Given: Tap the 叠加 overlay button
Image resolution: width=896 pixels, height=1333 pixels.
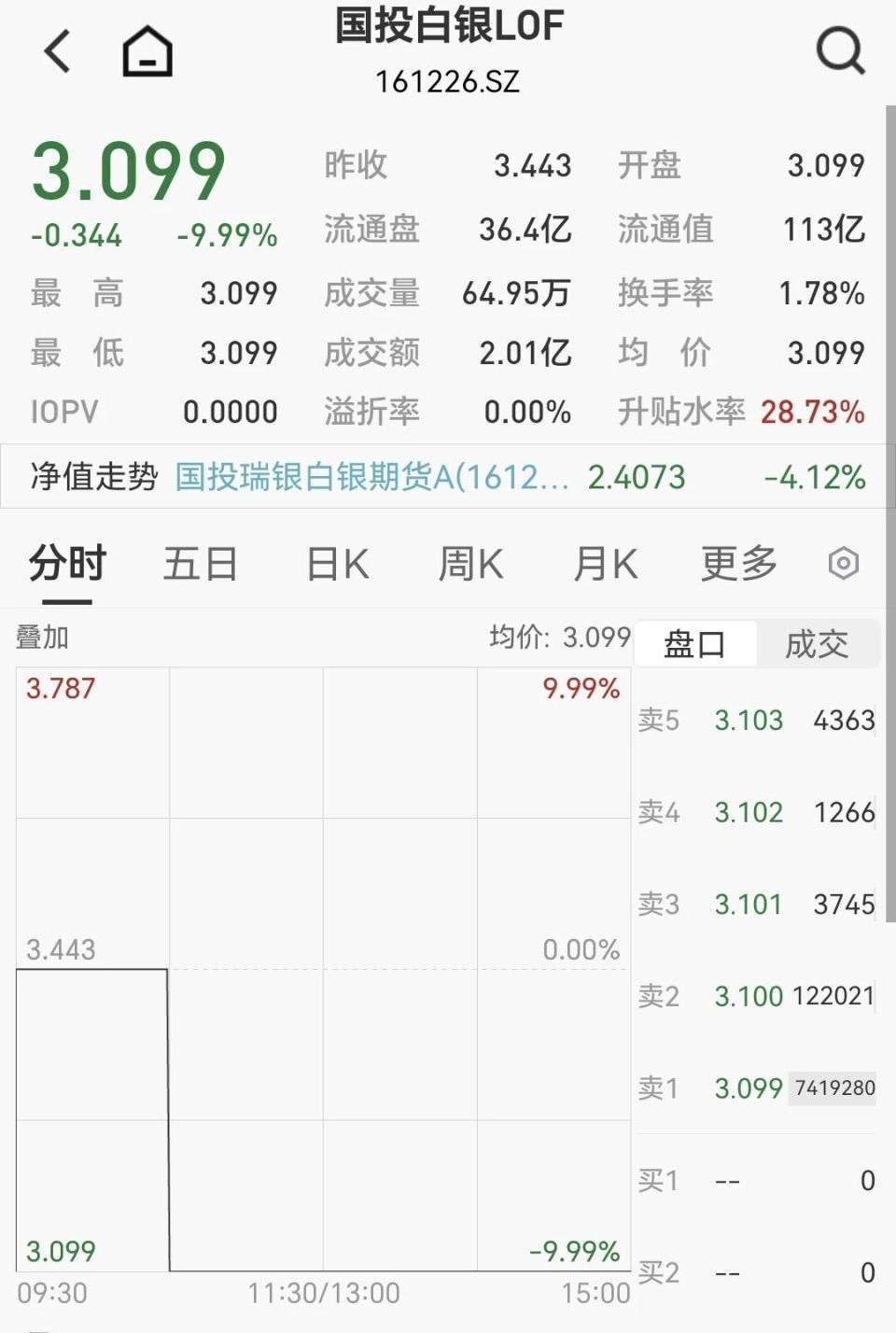Looking at the screenshot, I should (x=41, y=637).
